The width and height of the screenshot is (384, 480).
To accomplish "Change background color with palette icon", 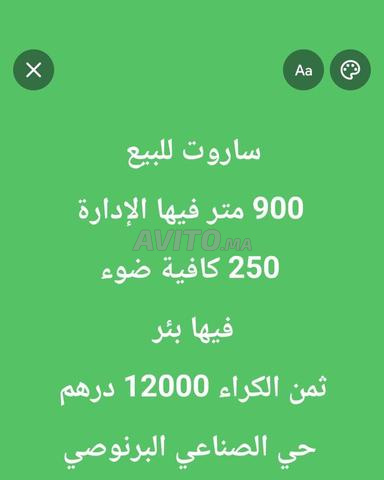I will tap(350, 70).
